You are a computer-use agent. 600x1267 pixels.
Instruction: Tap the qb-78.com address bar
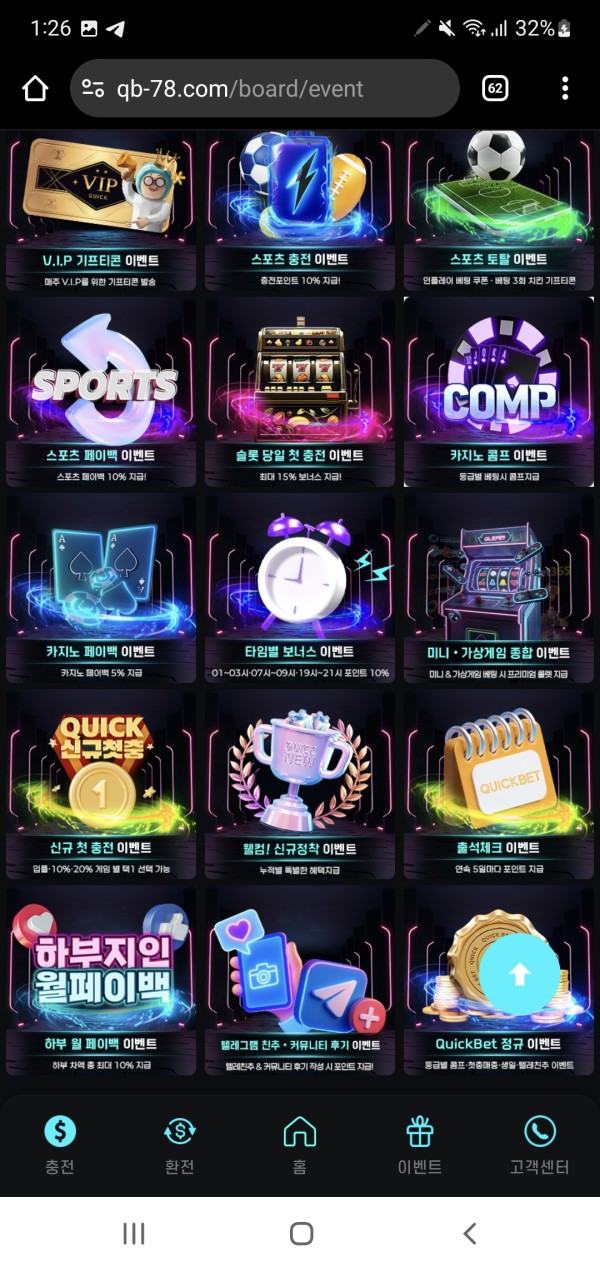tap(265, 89)
